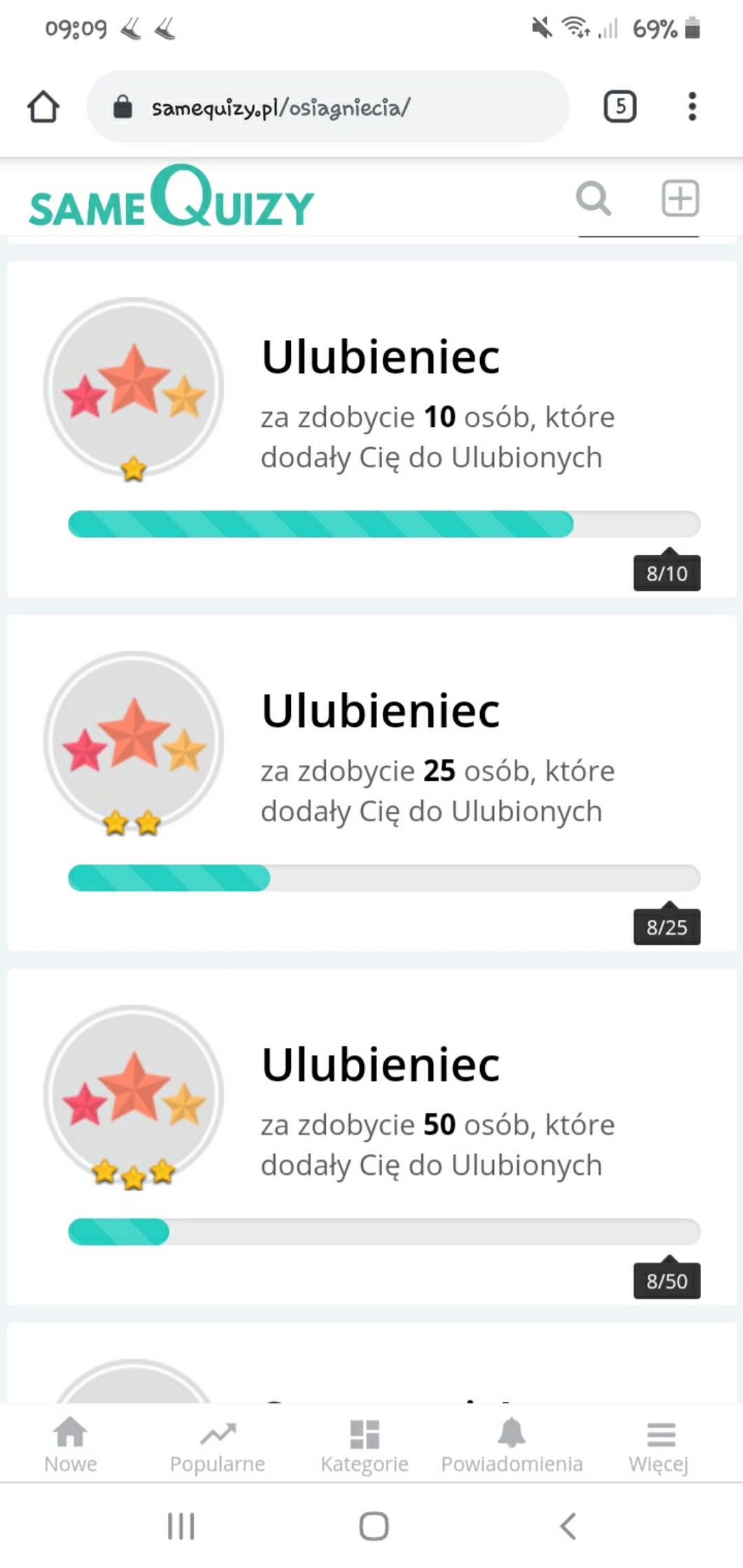Switch to the Nowe tab
Viewport: 743px width, 1568px height.
tap(71, 1444)
